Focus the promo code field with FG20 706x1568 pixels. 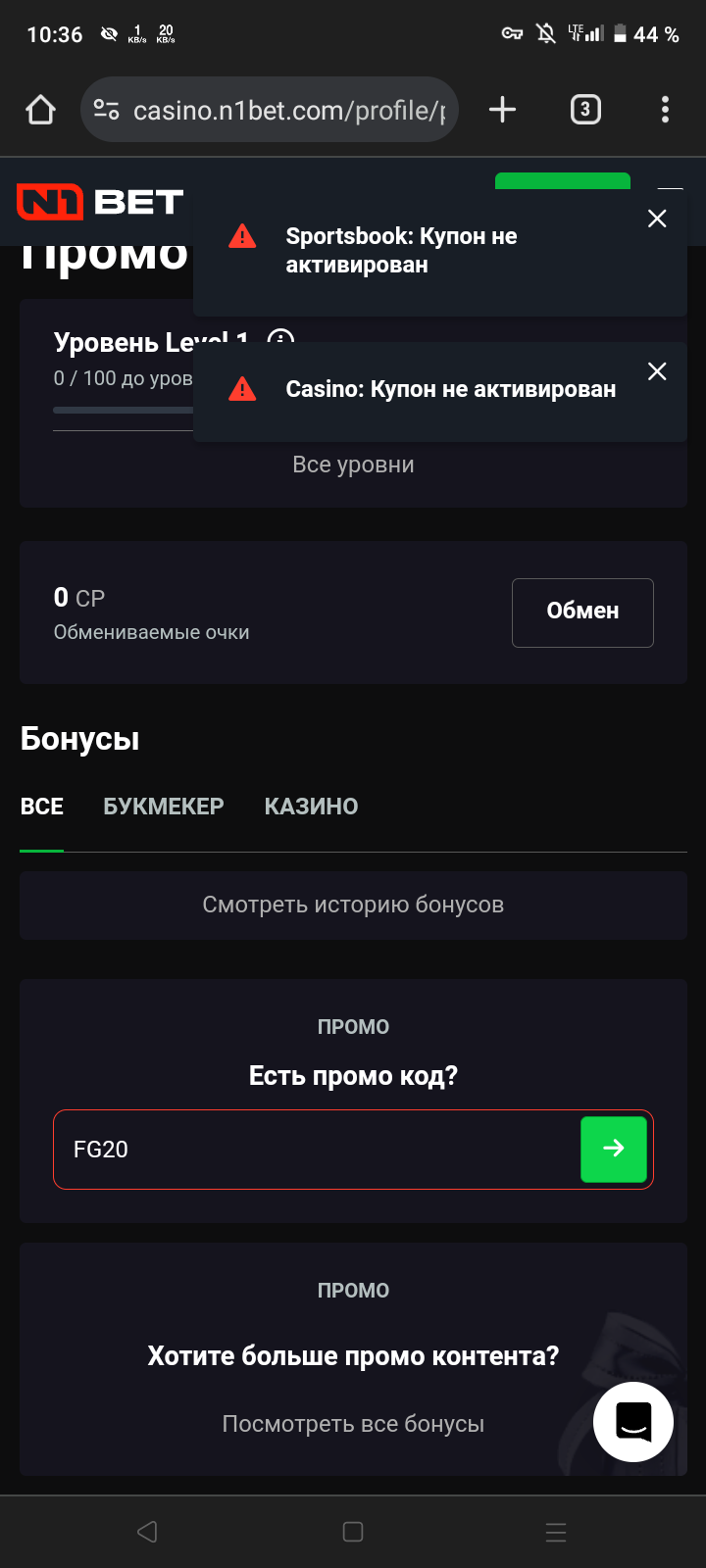pyautogui.click(x=314, y=1150)
